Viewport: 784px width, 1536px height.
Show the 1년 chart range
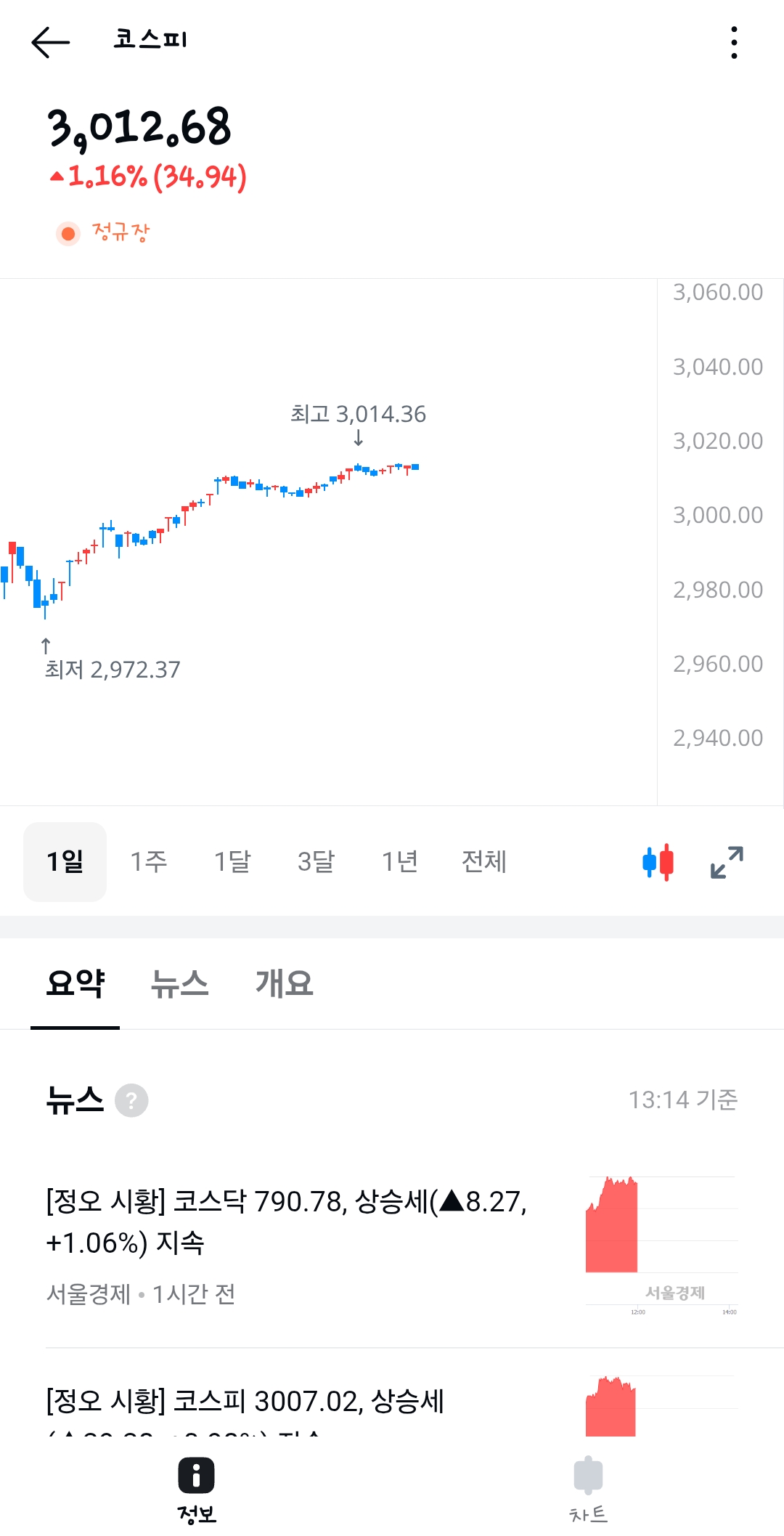tap(400, 861)
